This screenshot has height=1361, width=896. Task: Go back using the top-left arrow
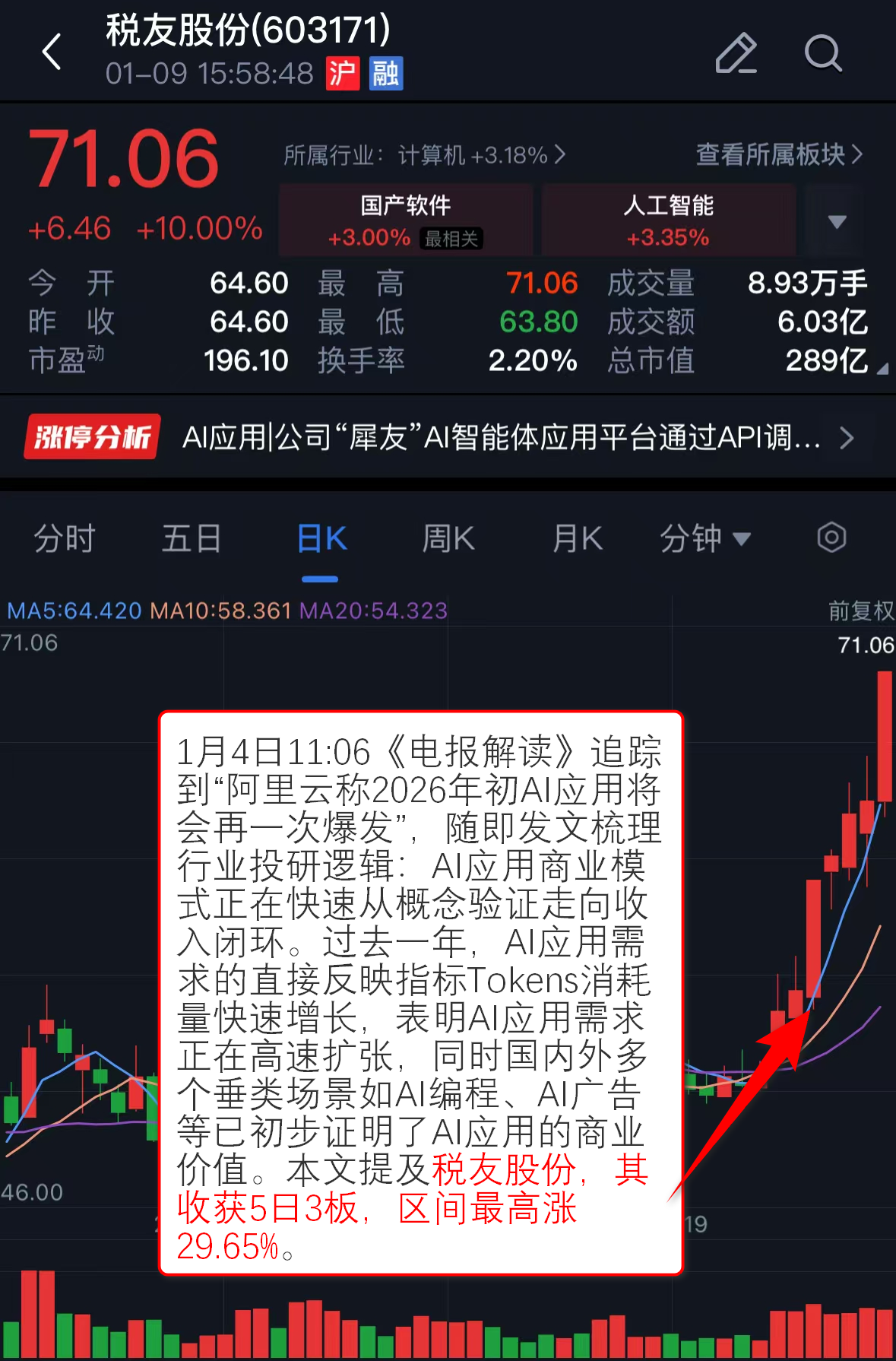click(52, 52)
